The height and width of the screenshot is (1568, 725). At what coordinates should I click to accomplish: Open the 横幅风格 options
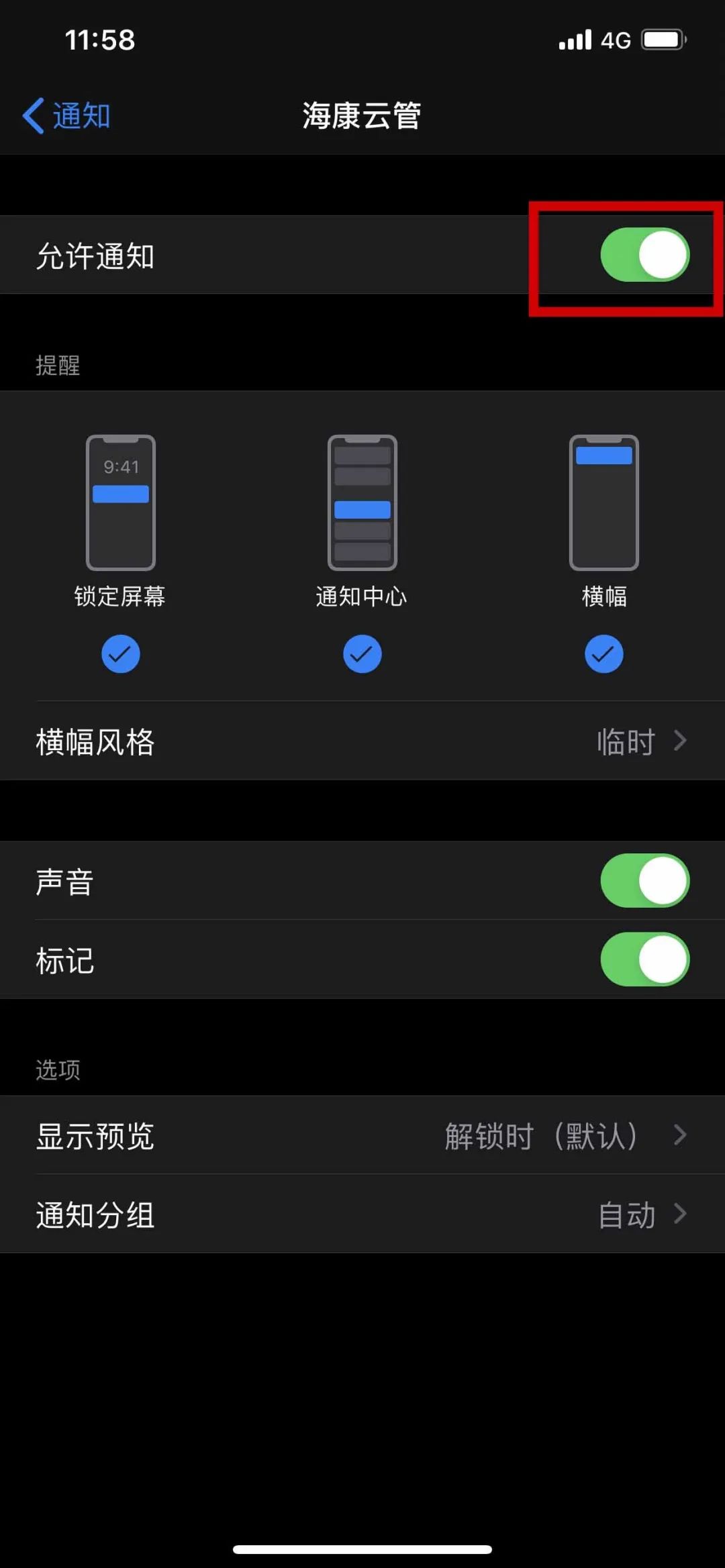[362, 742]
